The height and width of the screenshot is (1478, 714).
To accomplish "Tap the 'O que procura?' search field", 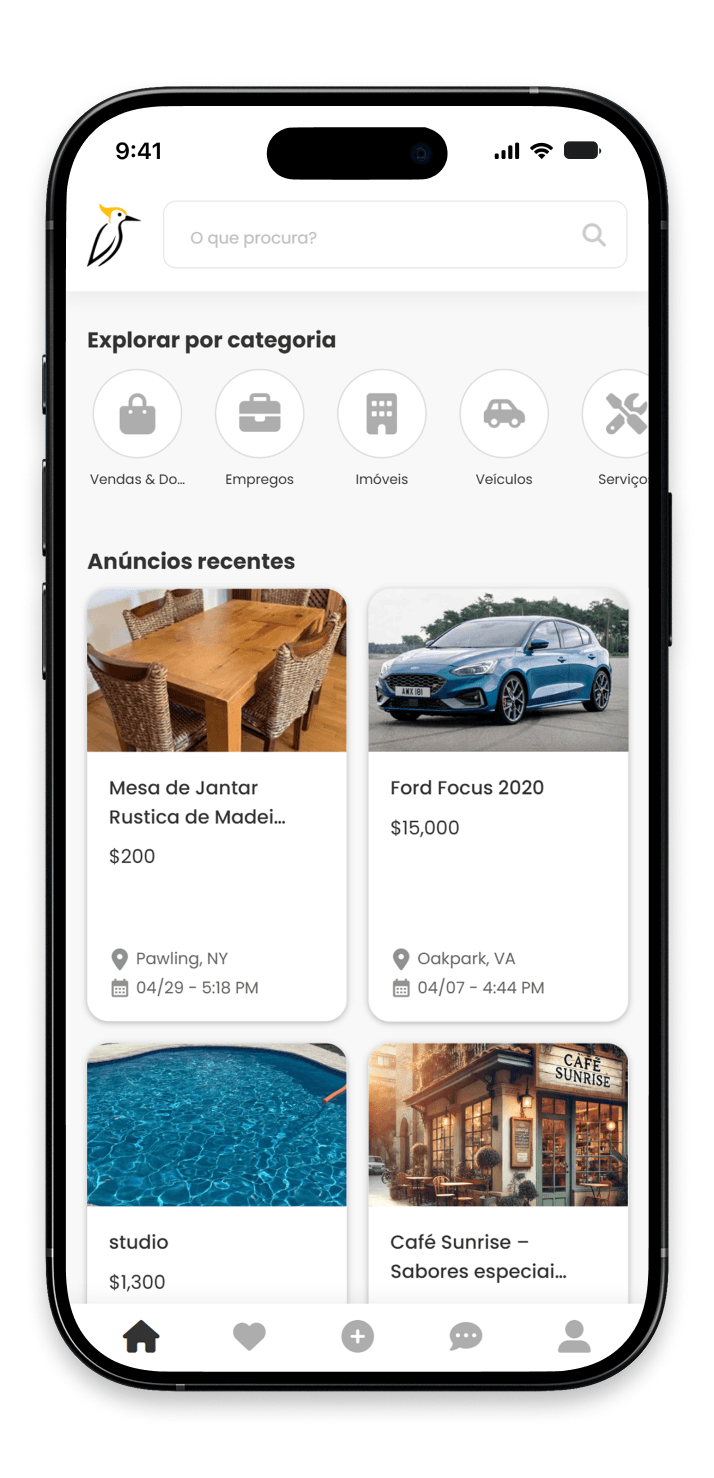I will 380,237.
